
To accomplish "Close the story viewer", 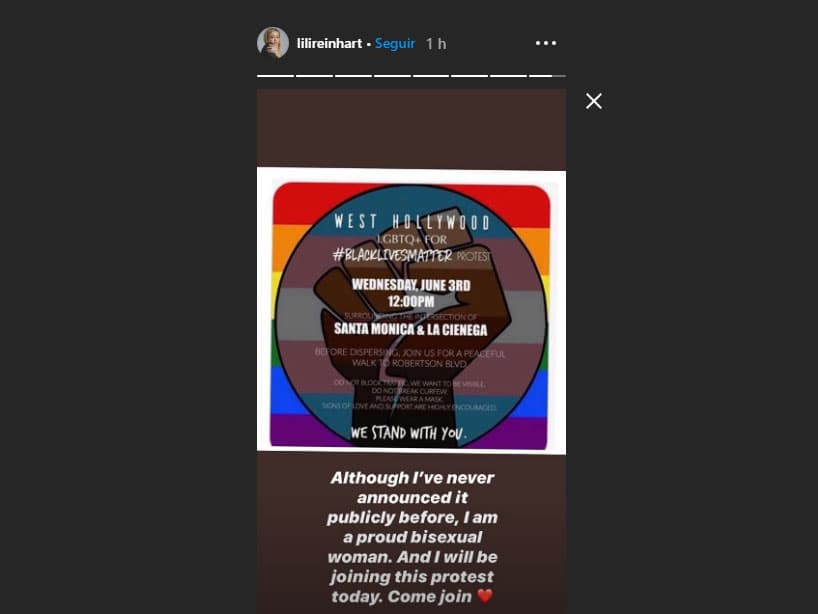I will [x=594, y=101].
